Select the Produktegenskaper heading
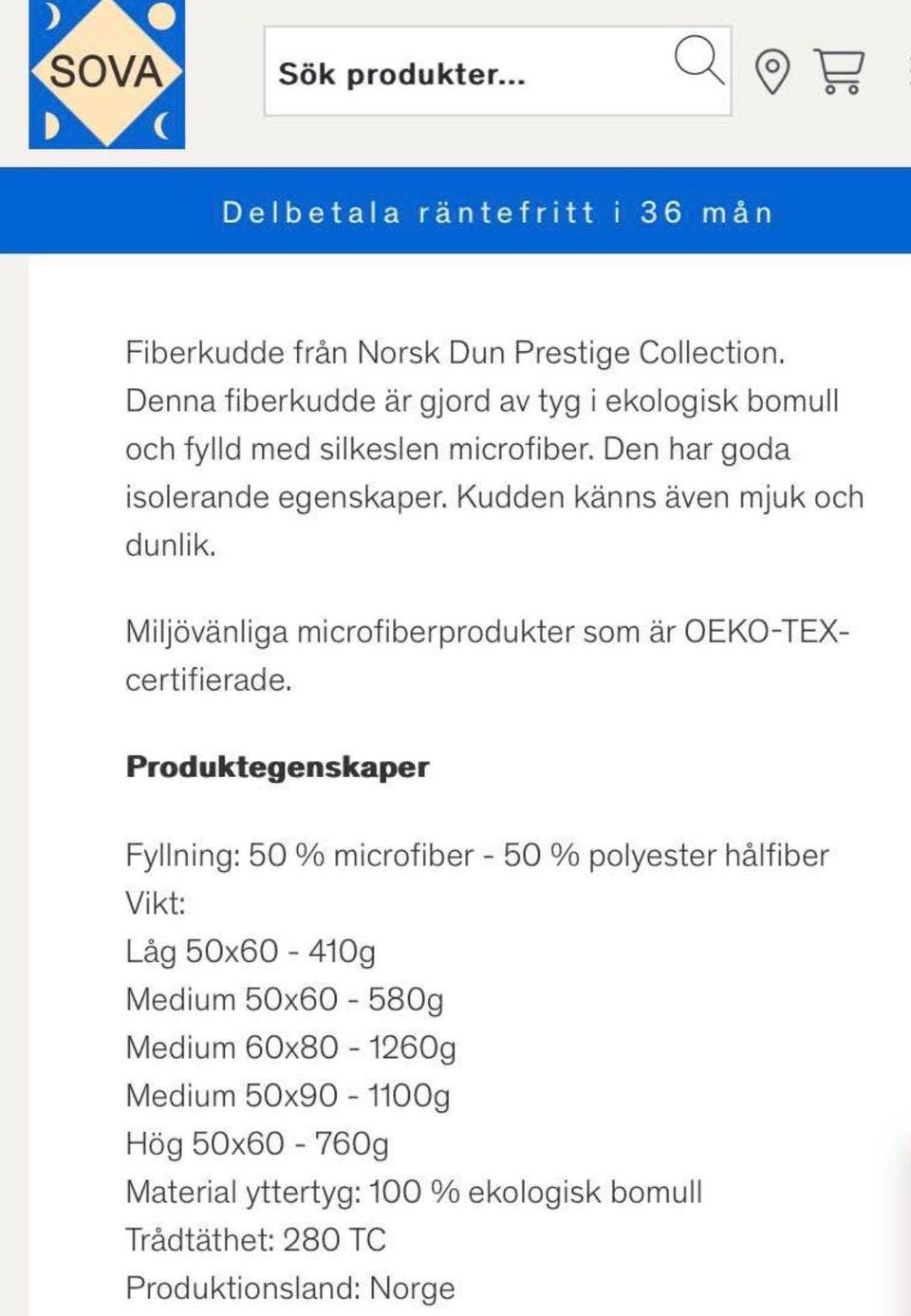This screenshot has width=911, height=1316. 276,767
